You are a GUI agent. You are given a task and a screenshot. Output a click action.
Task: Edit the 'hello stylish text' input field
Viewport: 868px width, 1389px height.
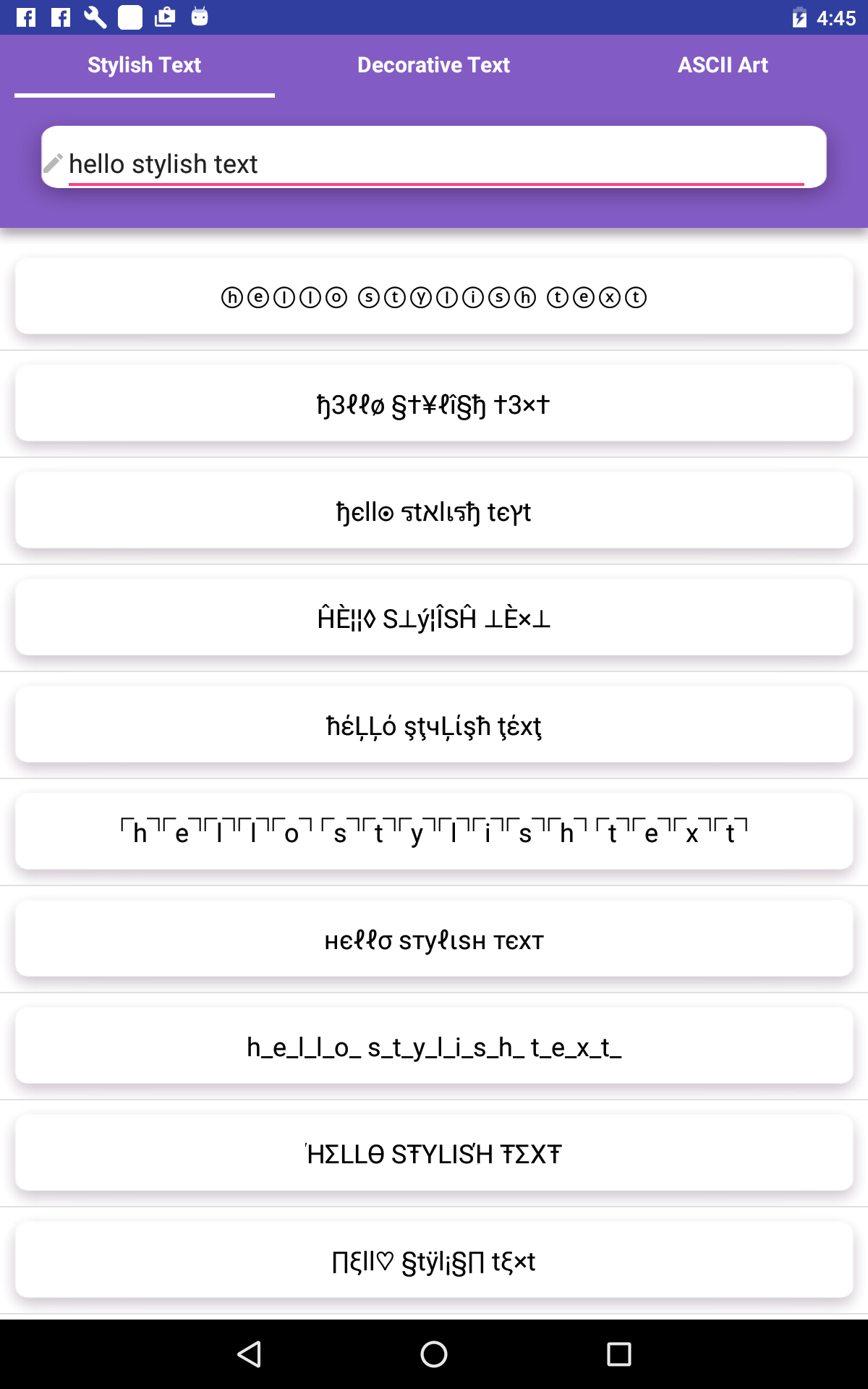434,164
